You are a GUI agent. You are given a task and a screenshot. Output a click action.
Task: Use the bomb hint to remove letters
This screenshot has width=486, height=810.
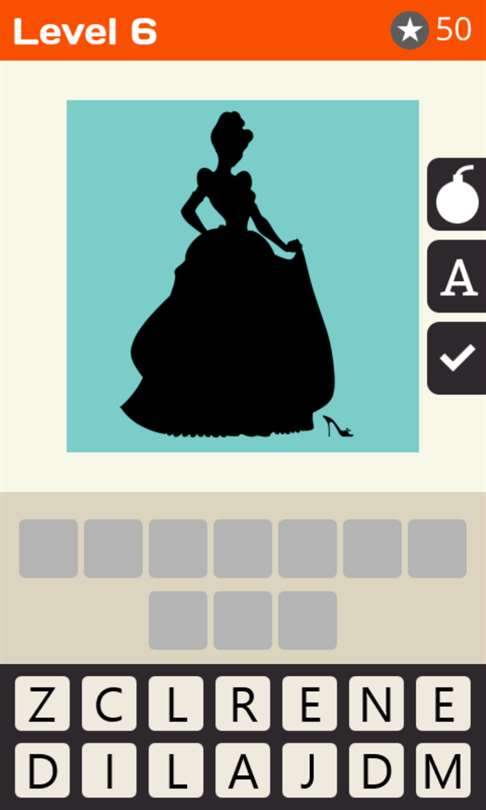457,194
